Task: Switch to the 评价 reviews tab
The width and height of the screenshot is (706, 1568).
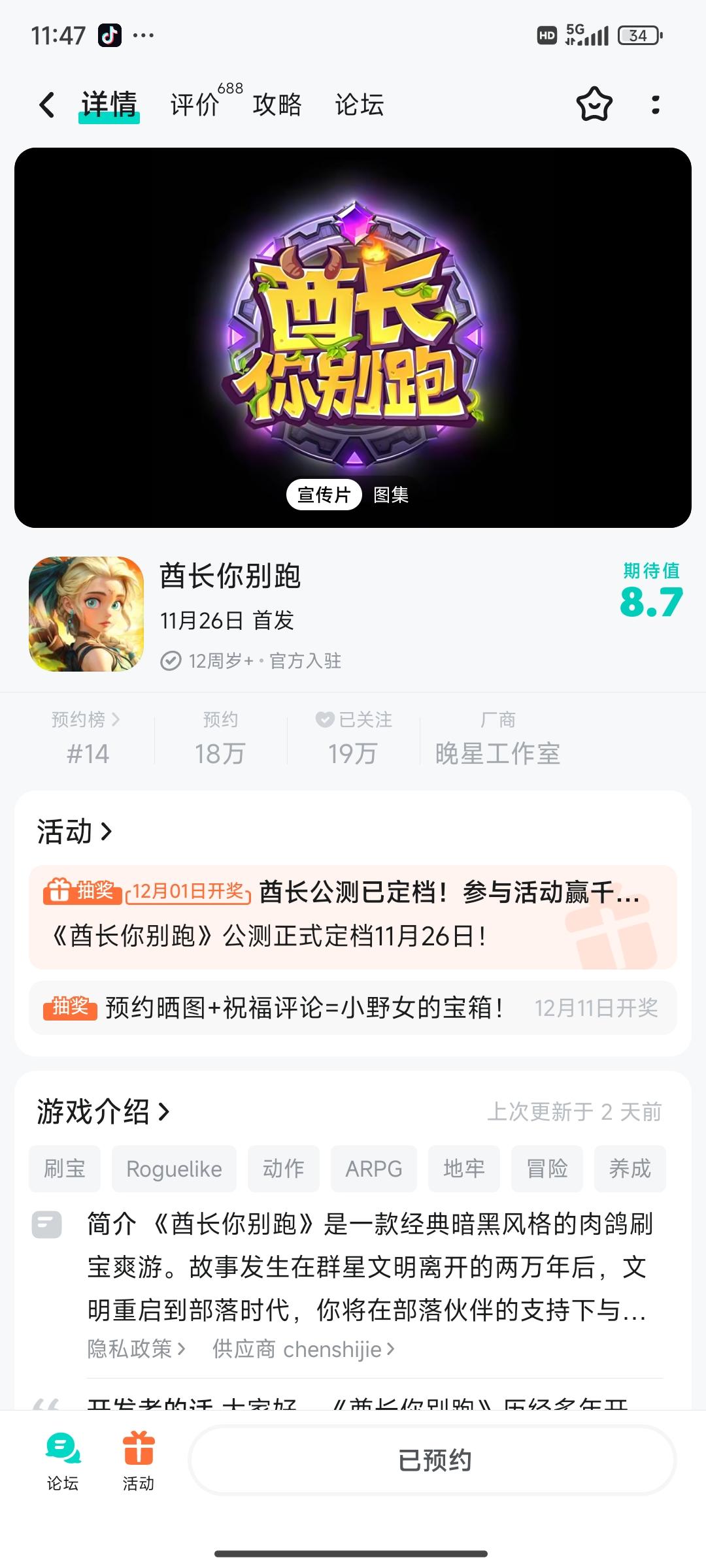Action: tap(193, 105)
